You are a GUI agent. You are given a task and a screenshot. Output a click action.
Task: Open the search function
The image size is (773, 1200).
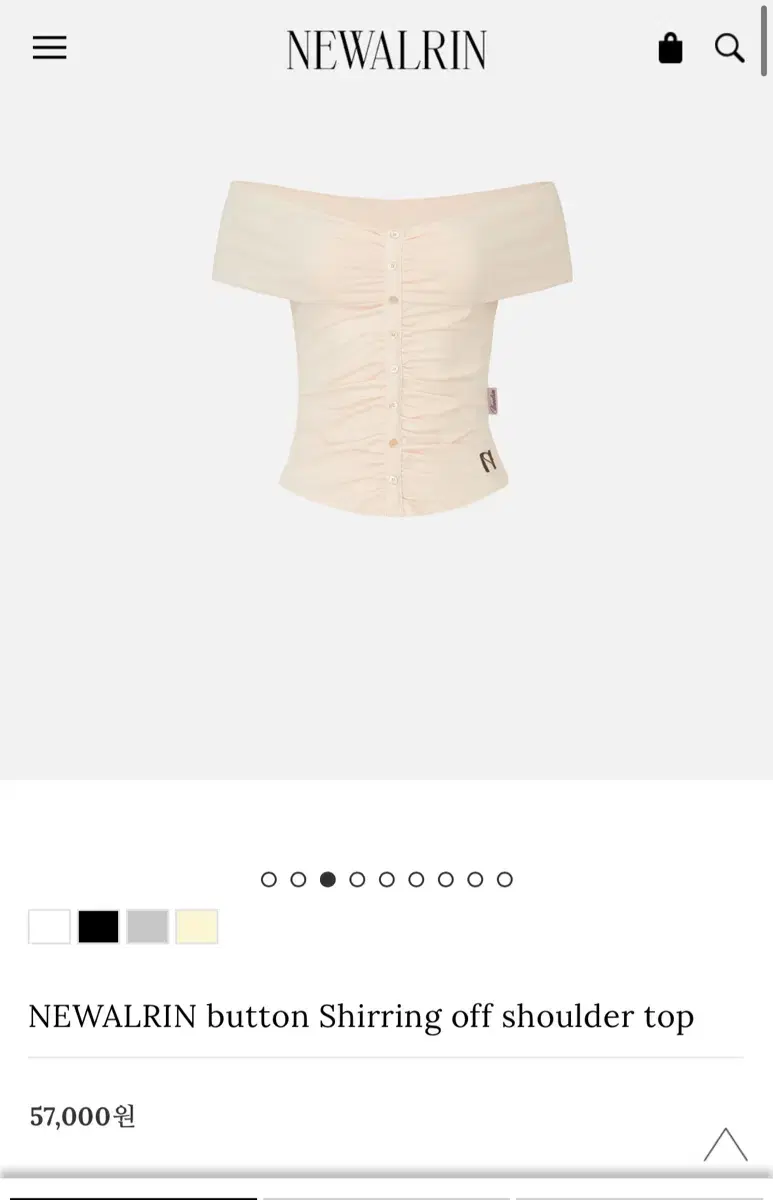[729, 47]
